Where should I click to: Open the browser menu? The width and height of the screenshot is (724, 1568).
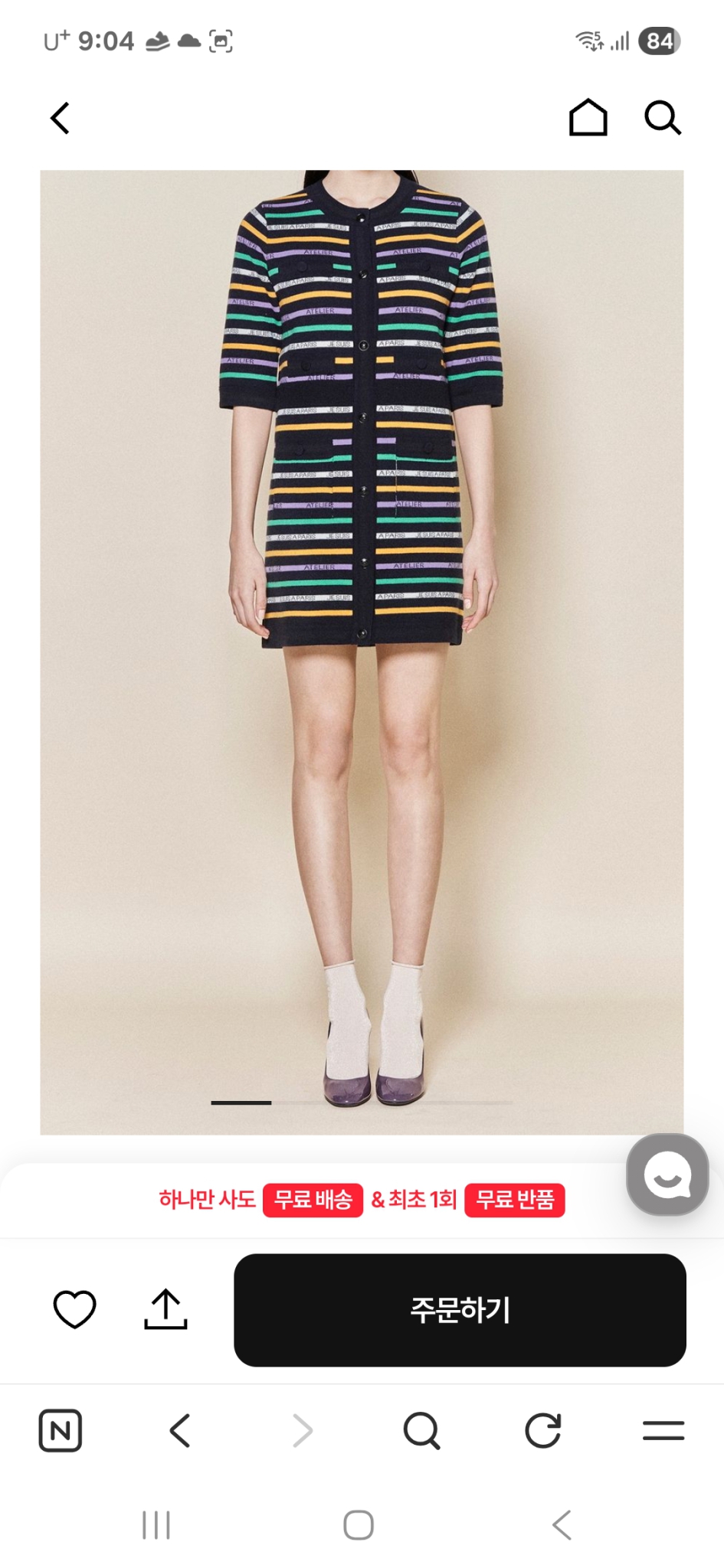[x=663, y=1430]
